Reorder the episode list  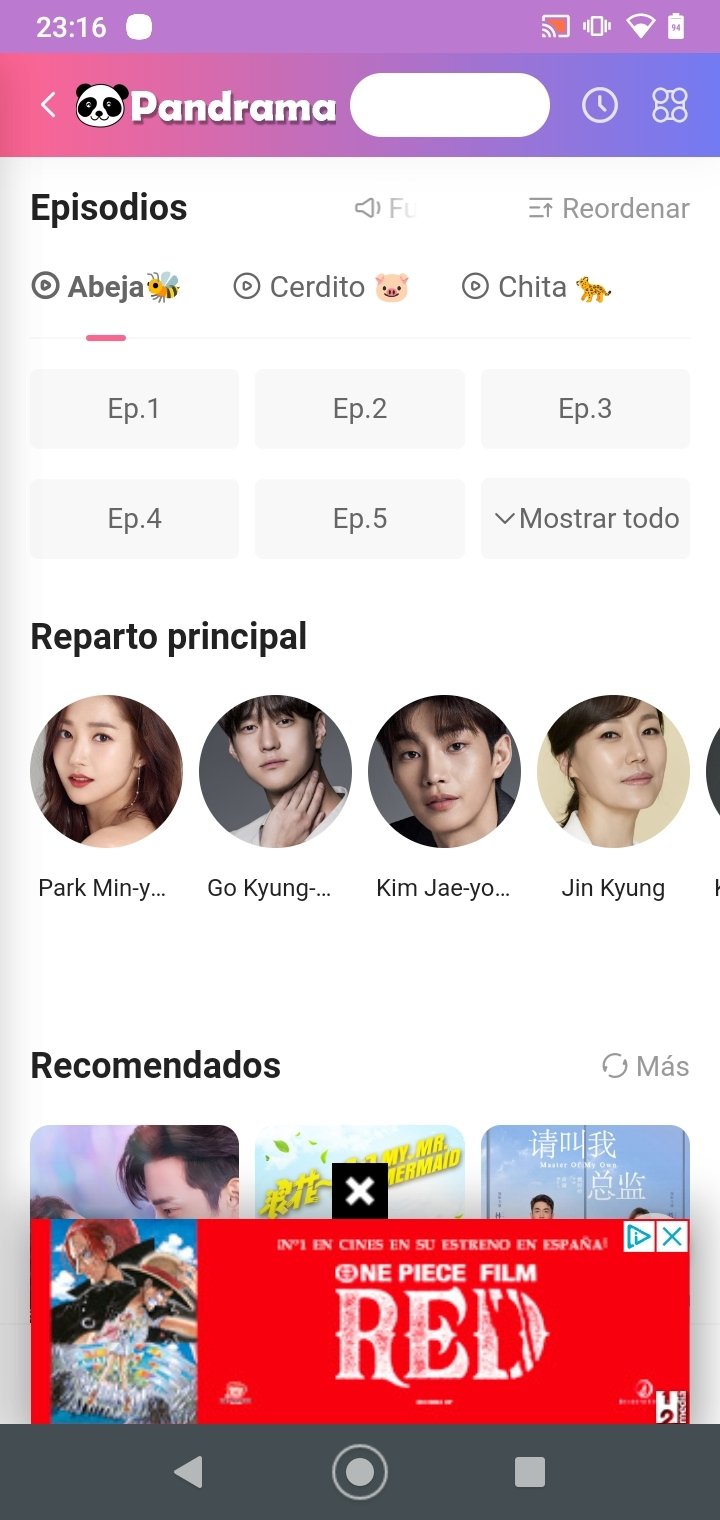(609, 208)
